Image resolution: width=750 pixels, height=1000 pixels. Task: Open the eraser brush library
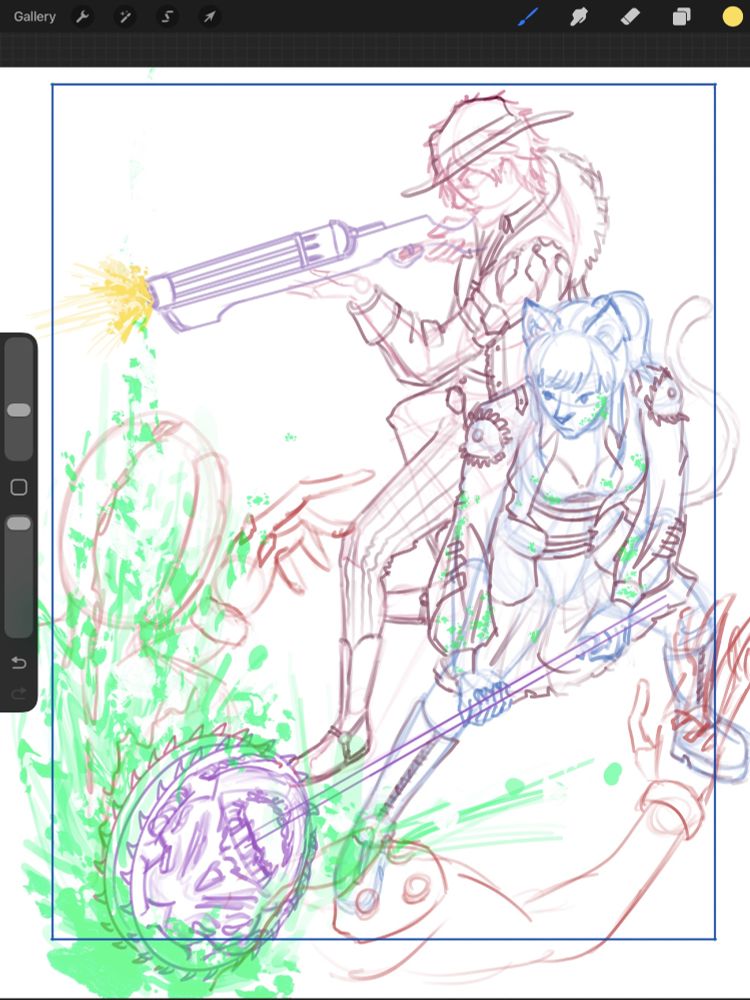tap(631, 16)
